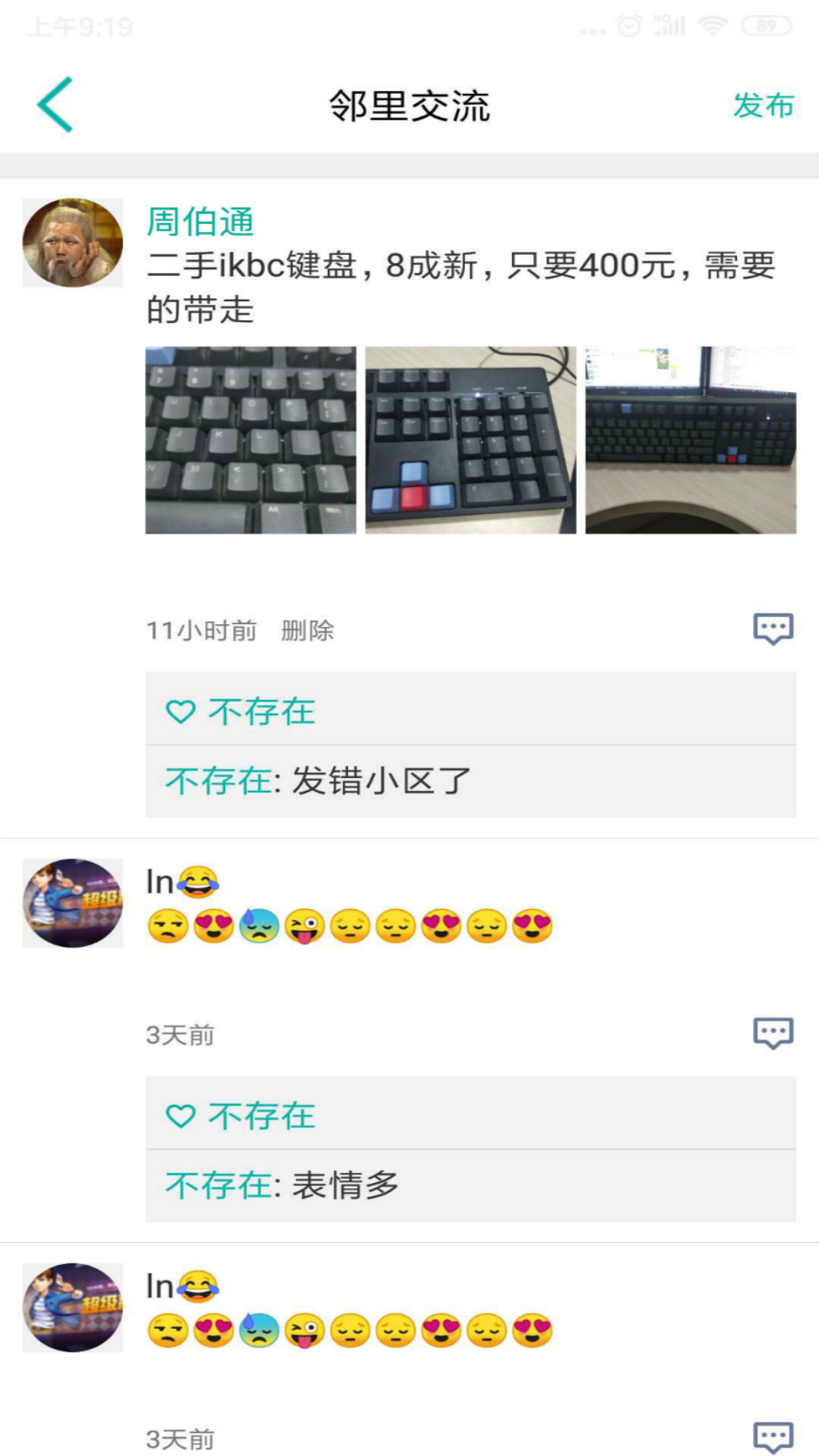This screenshot has height=1456, width=819.
Task: View the second photo with red key
Action: pos(471,441)
